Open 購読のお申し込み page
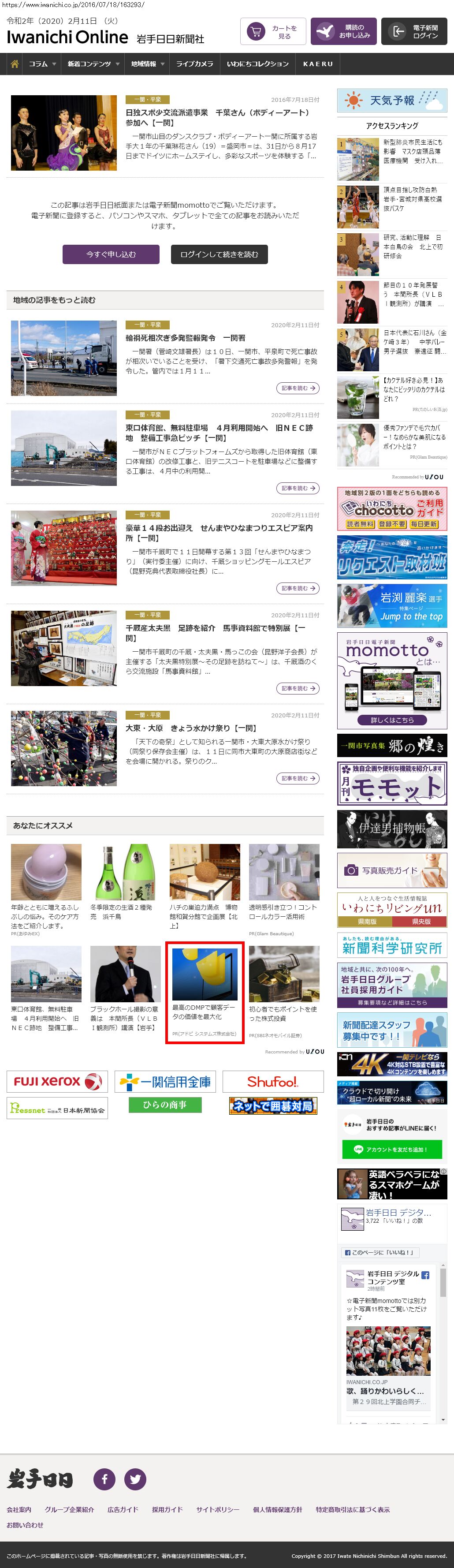 (x=343, y=32)
